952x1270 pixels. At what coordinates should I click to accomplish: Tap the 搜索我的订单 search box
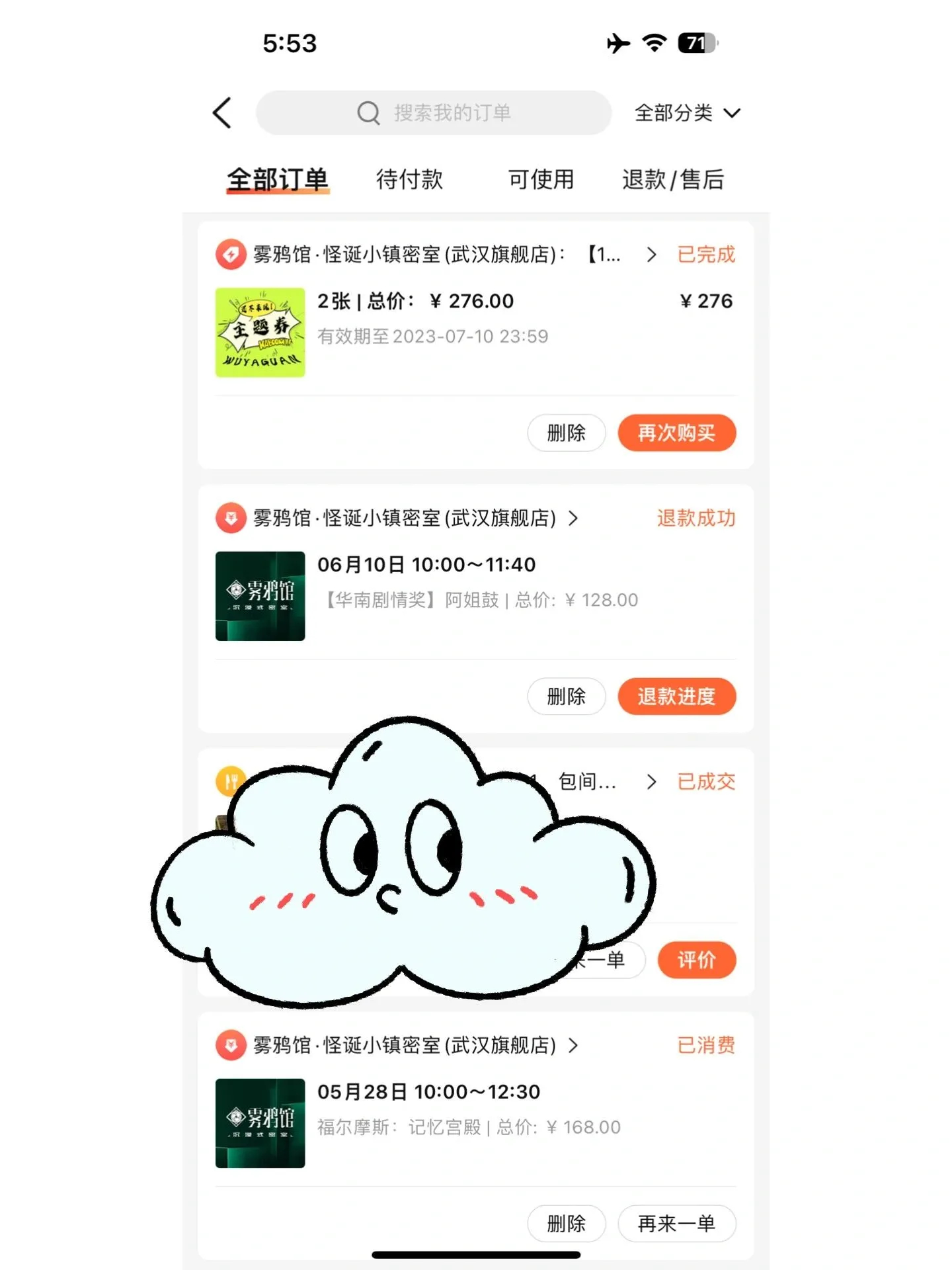point(434,113)
